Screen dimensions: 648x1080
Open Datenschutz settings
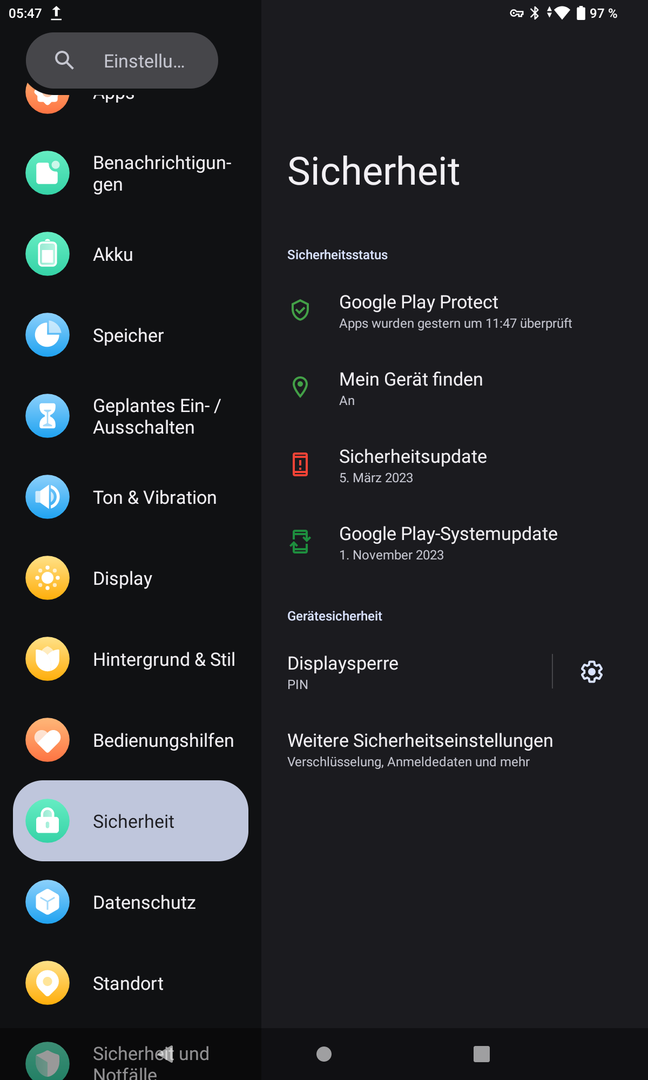[130, 903]
